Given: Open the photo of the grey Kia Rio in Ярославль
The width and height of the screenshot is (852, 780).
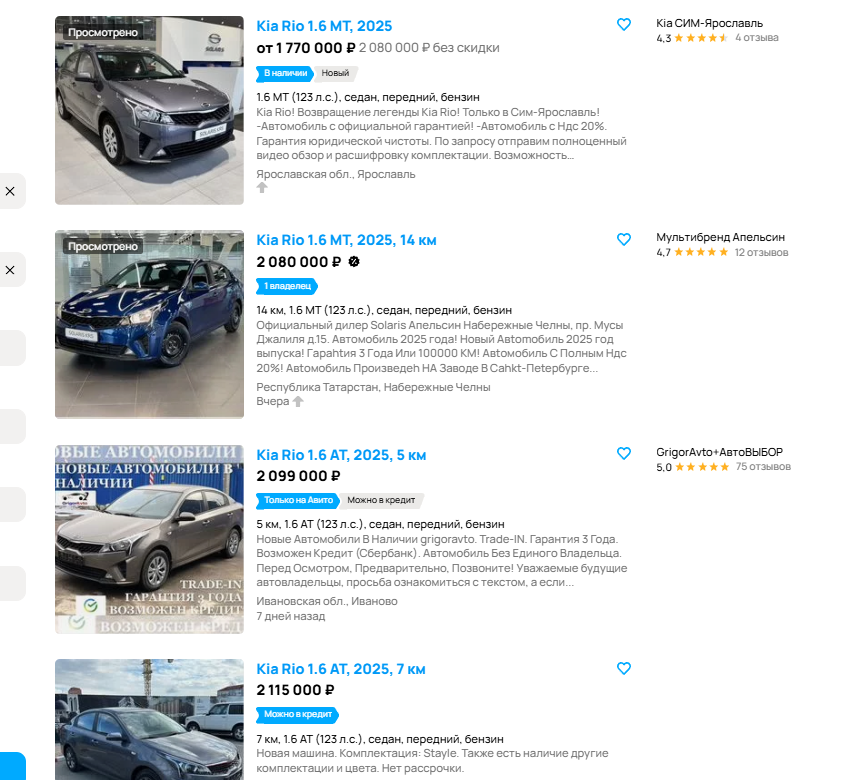Looking at the screenshot, I should pyautogui.click(x=149, y=110).
